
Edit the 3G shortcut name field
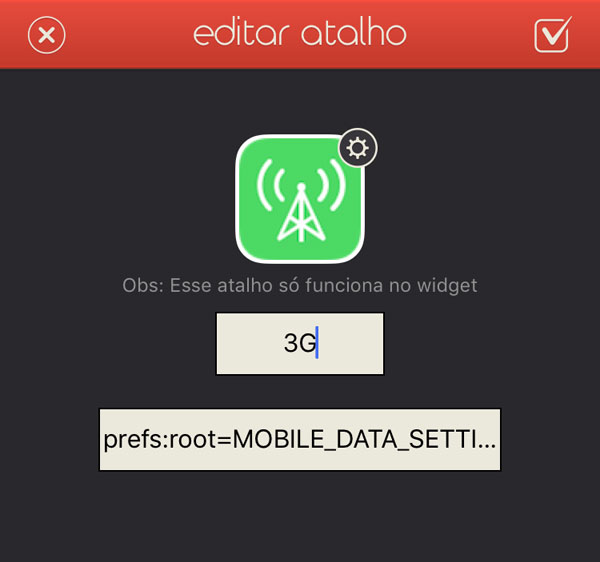(300, 344)
